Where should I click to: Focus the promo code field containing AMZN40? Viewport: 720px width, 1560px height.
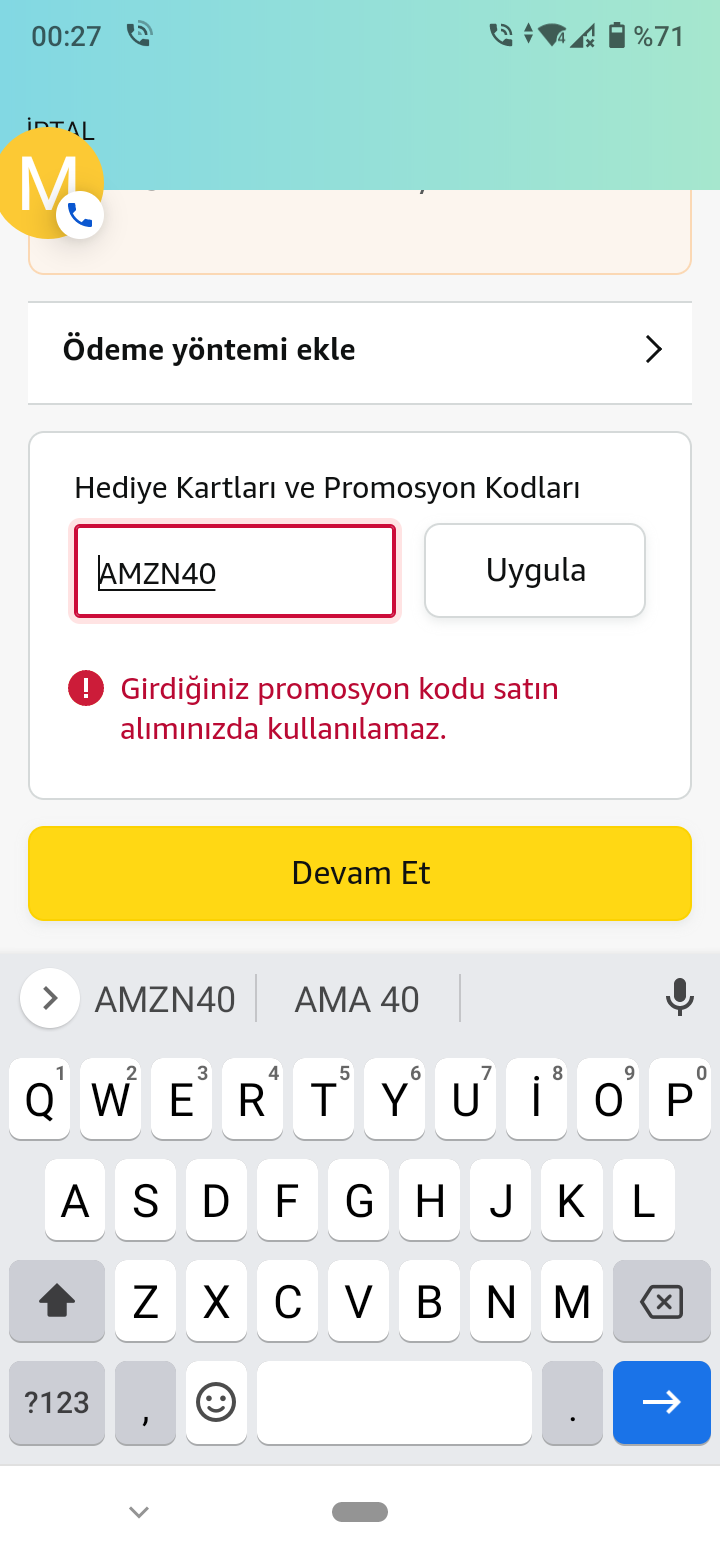235,572
